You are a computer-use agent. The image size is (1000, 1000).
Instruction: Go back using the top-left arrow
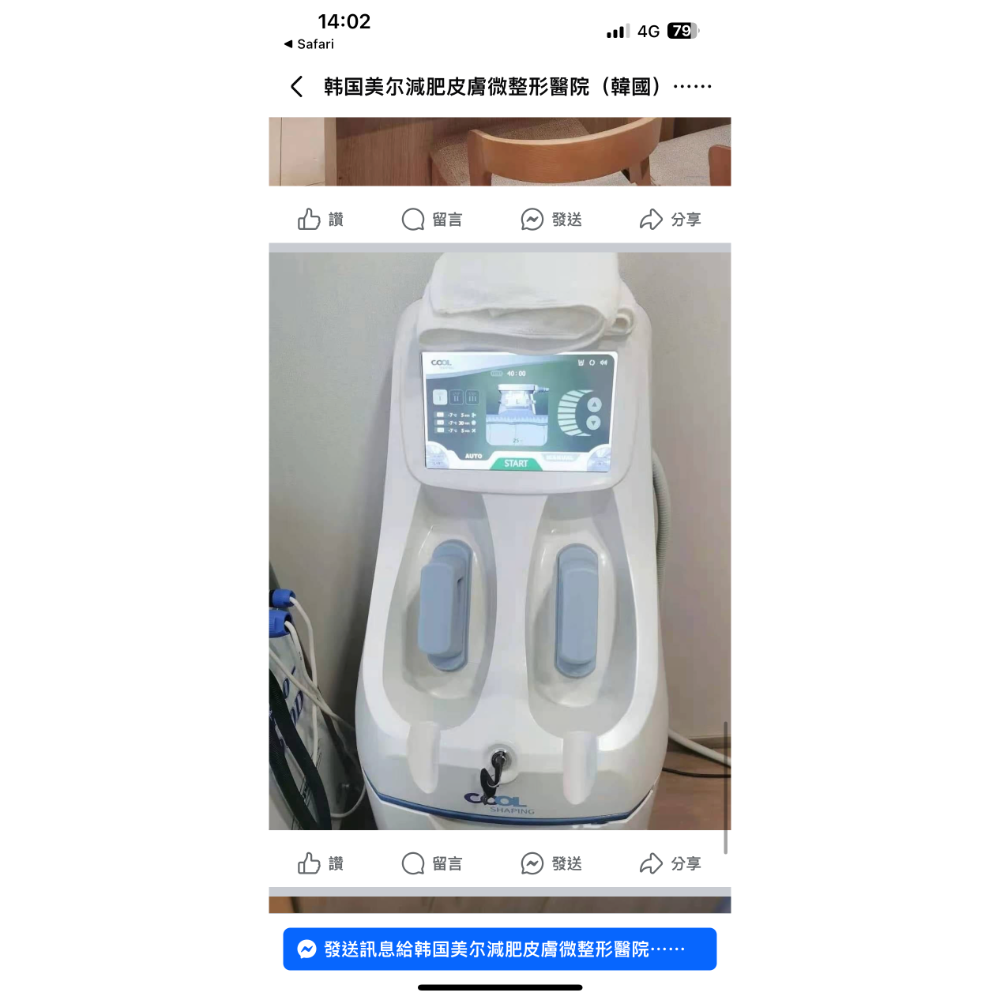[296, 87]
